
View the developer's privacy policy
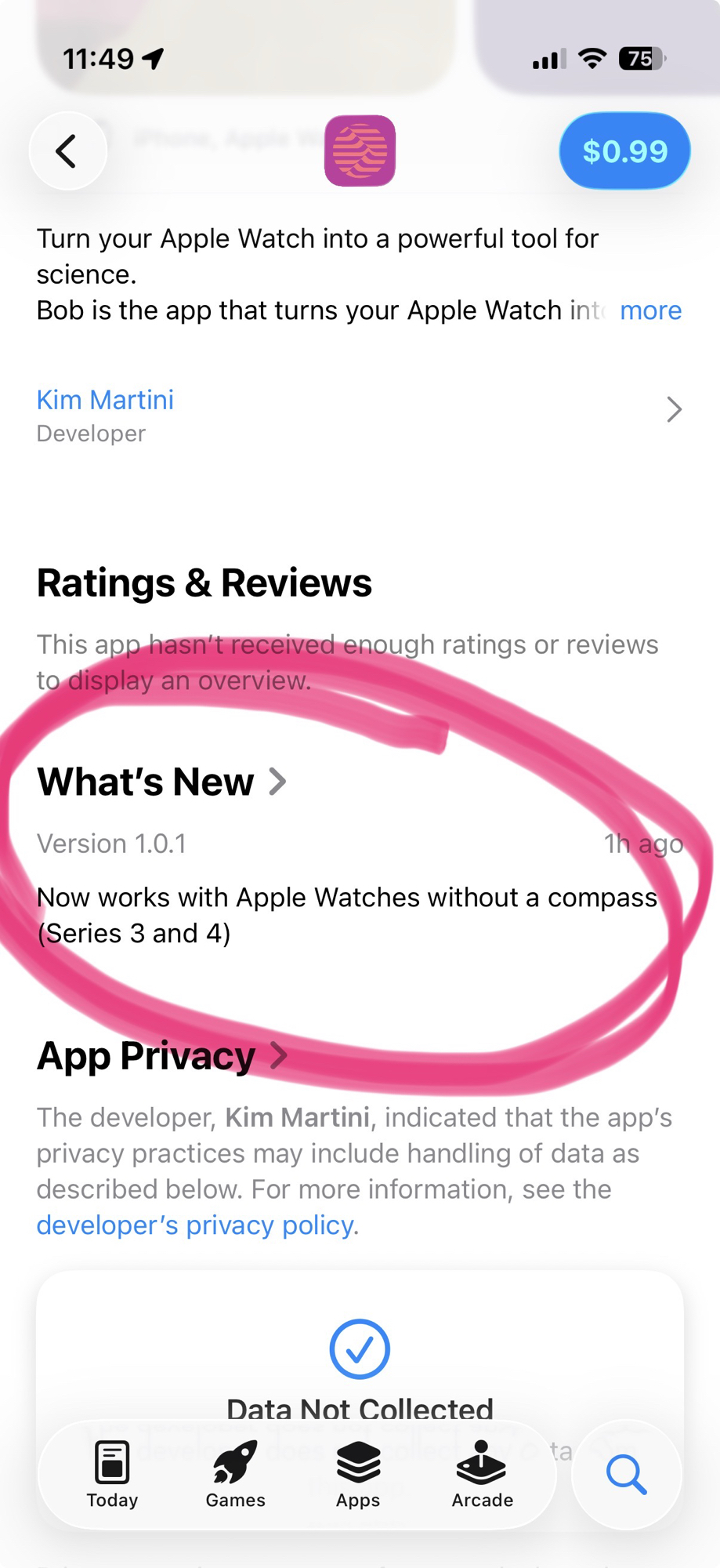[x=195, y=1225]
